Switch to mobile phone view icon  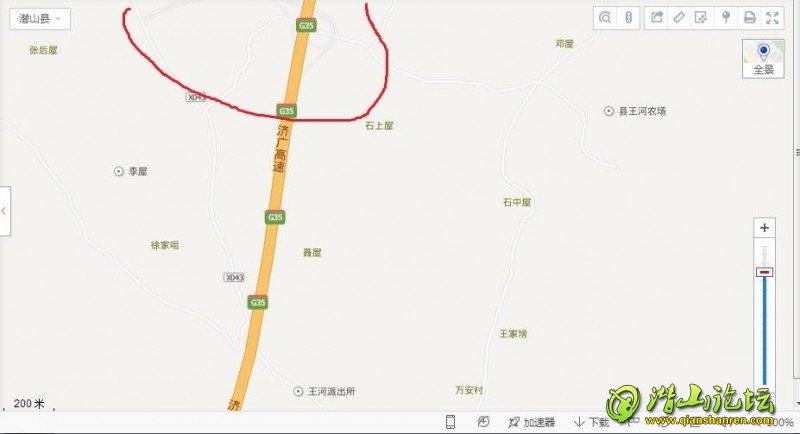coord(451,422)
